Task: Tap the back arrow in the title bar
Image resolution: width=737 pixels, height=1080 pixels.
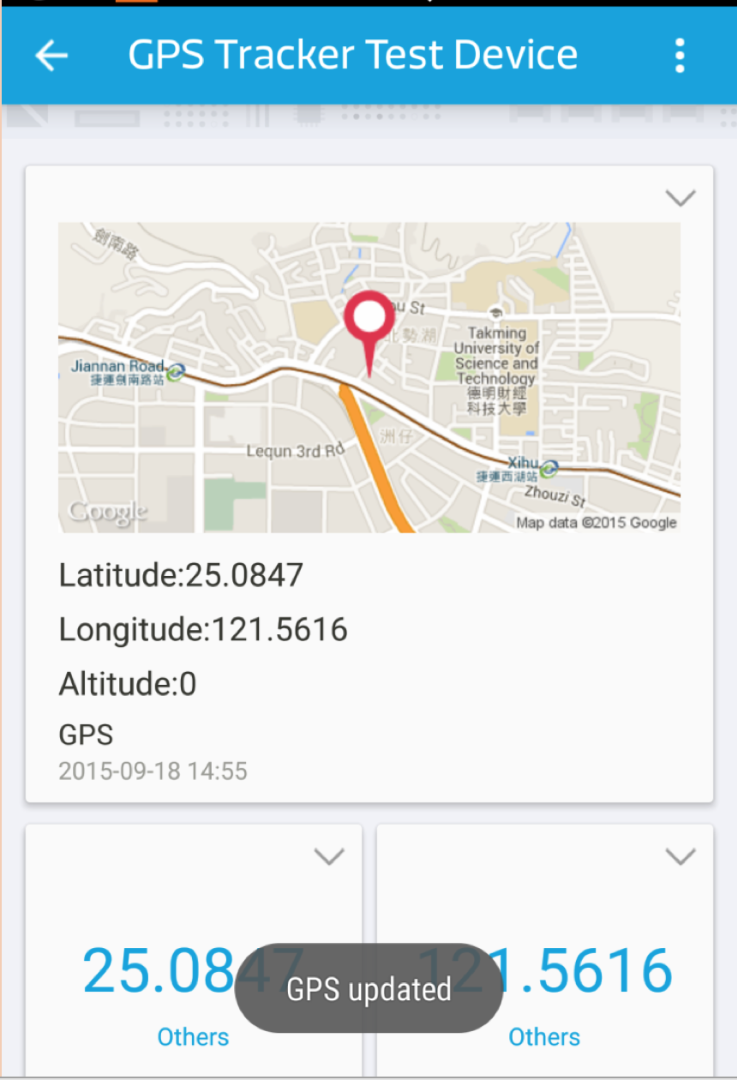Action: point(50,55)
